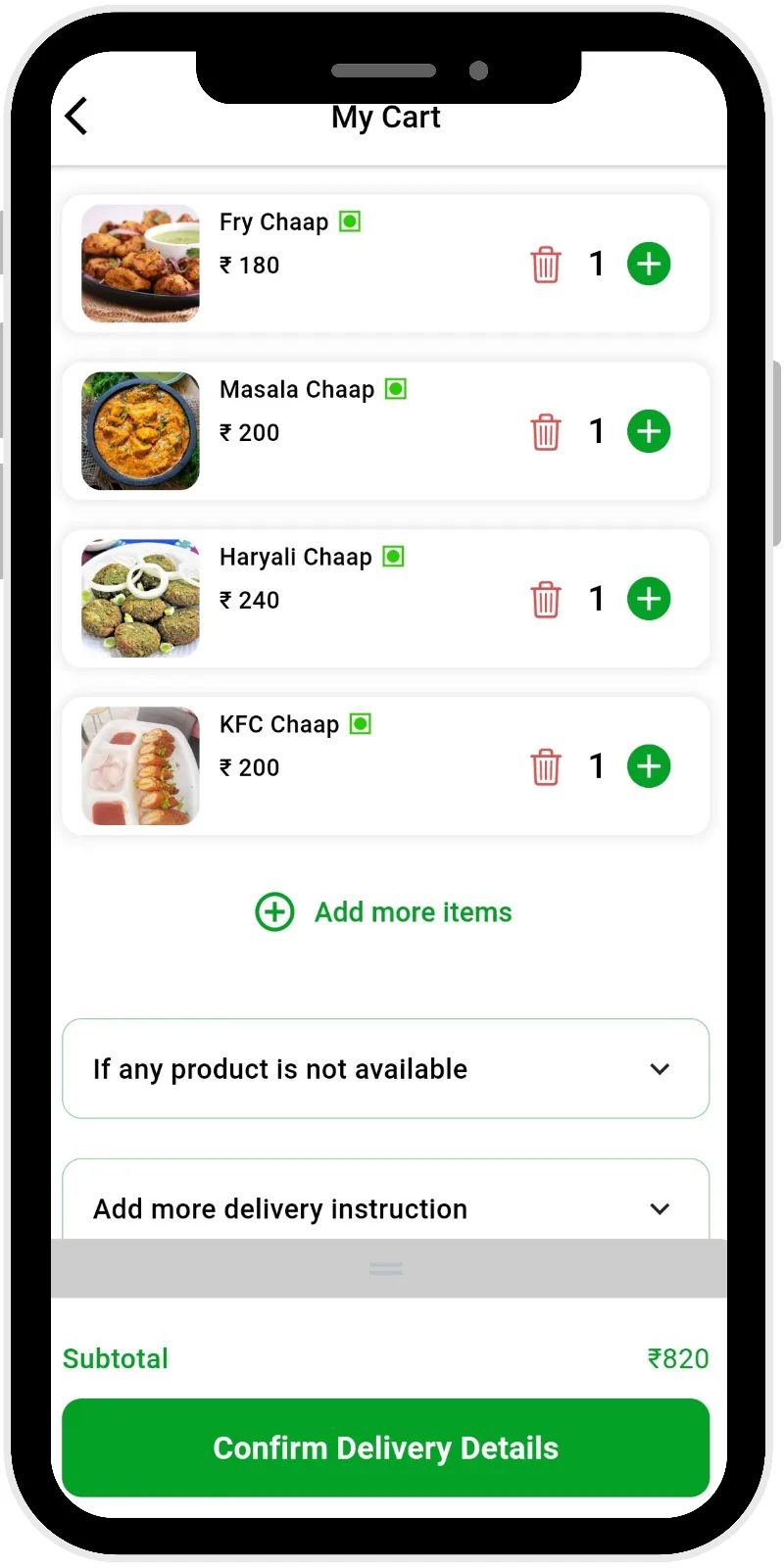Remove Haryali Chaap via delete icon

546,599
